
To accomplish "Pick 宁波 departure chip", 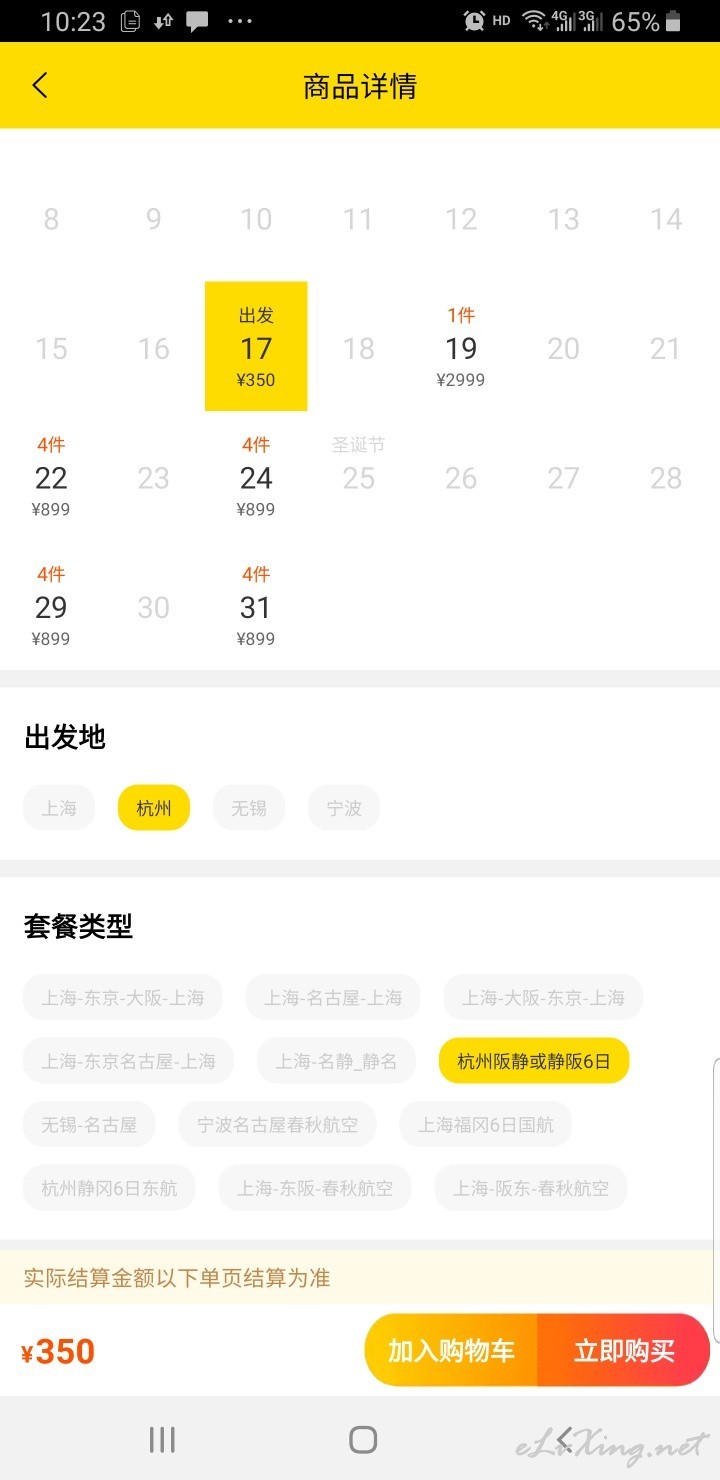I will (x=344, y=808).
